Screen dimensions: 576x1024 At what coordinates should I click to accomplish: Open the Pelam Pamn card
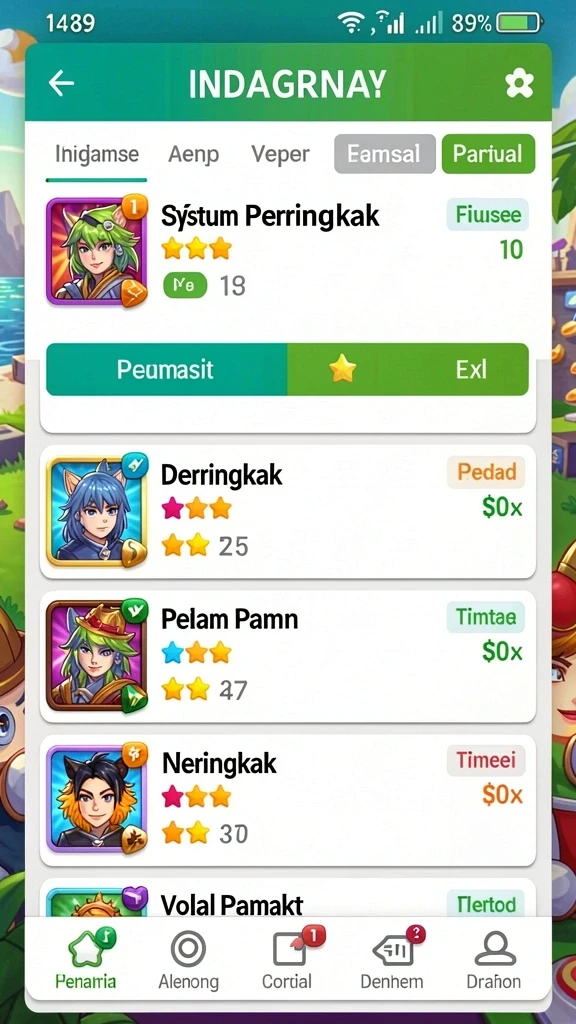pyautogui.click(x=287, y=656)
